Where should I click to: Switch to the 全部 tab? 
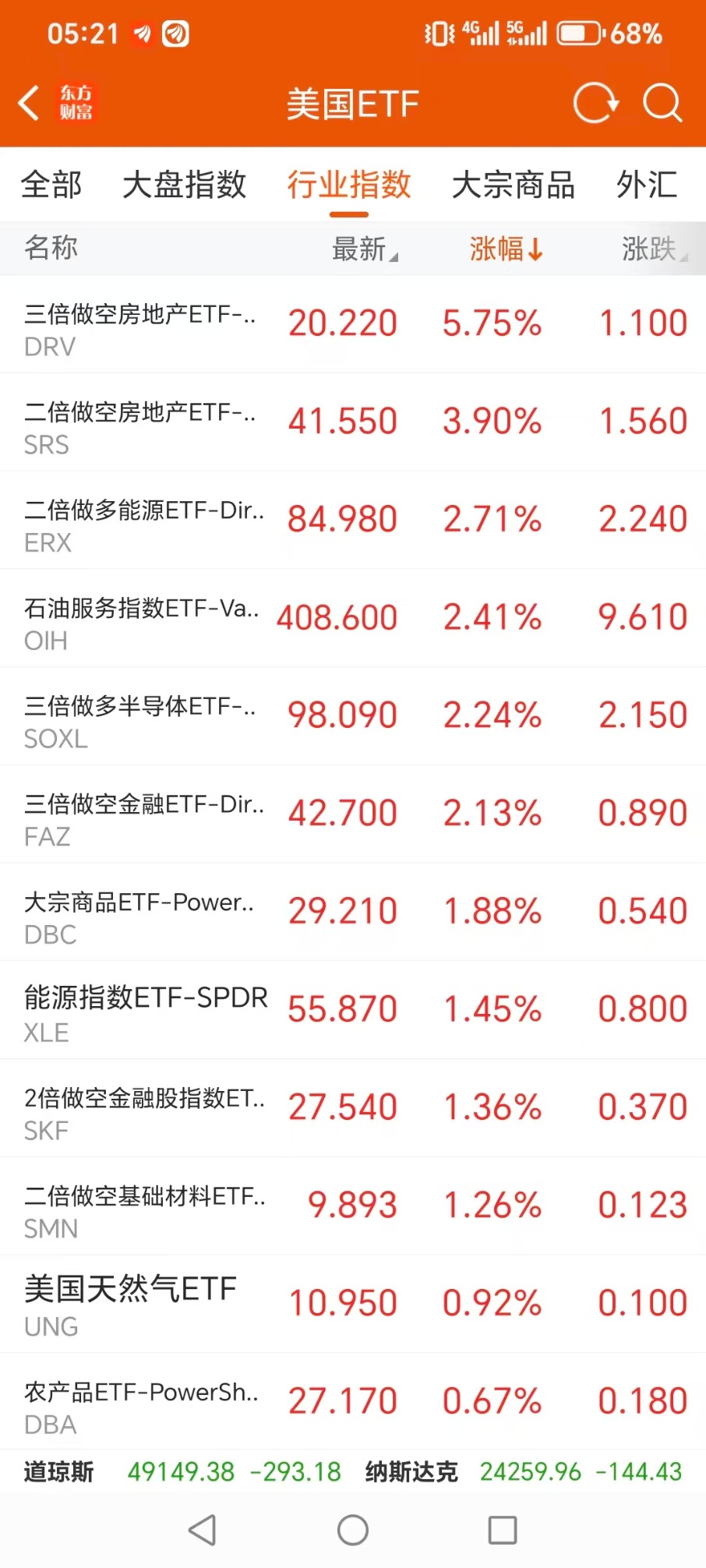[x=51, y=185]
